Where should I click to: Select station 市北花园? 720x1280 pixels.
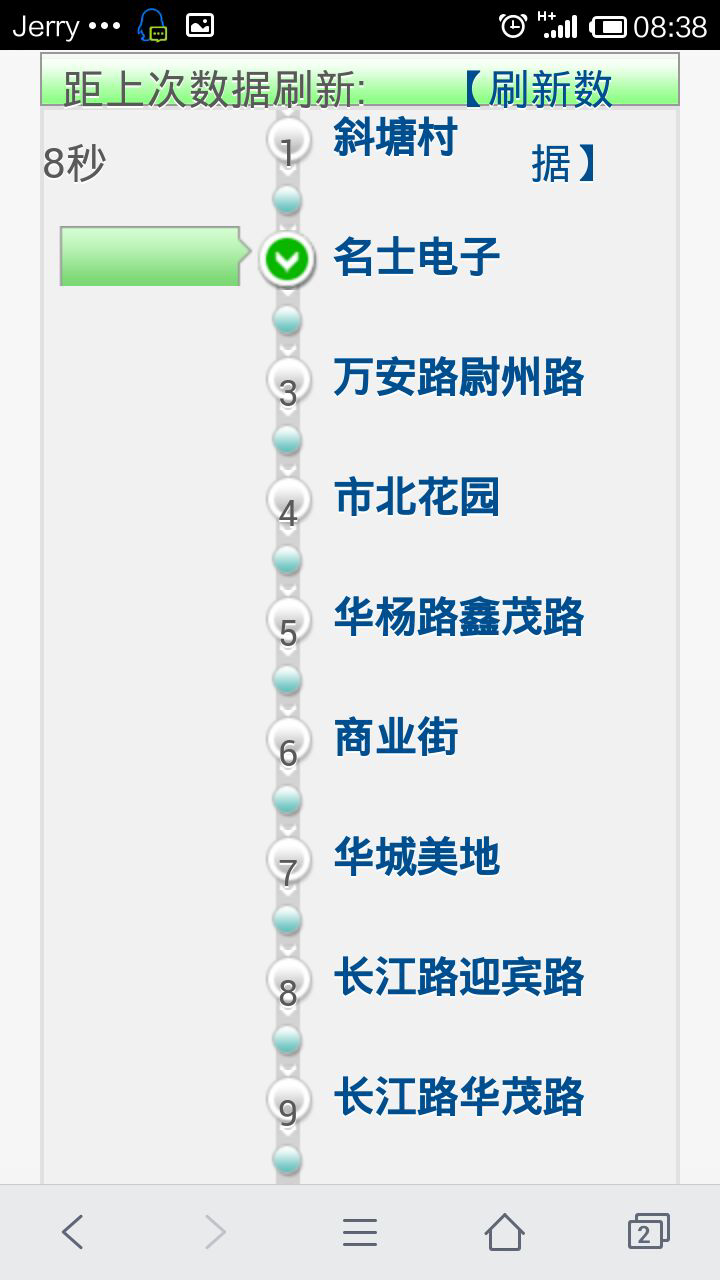(x=416, y=497)
